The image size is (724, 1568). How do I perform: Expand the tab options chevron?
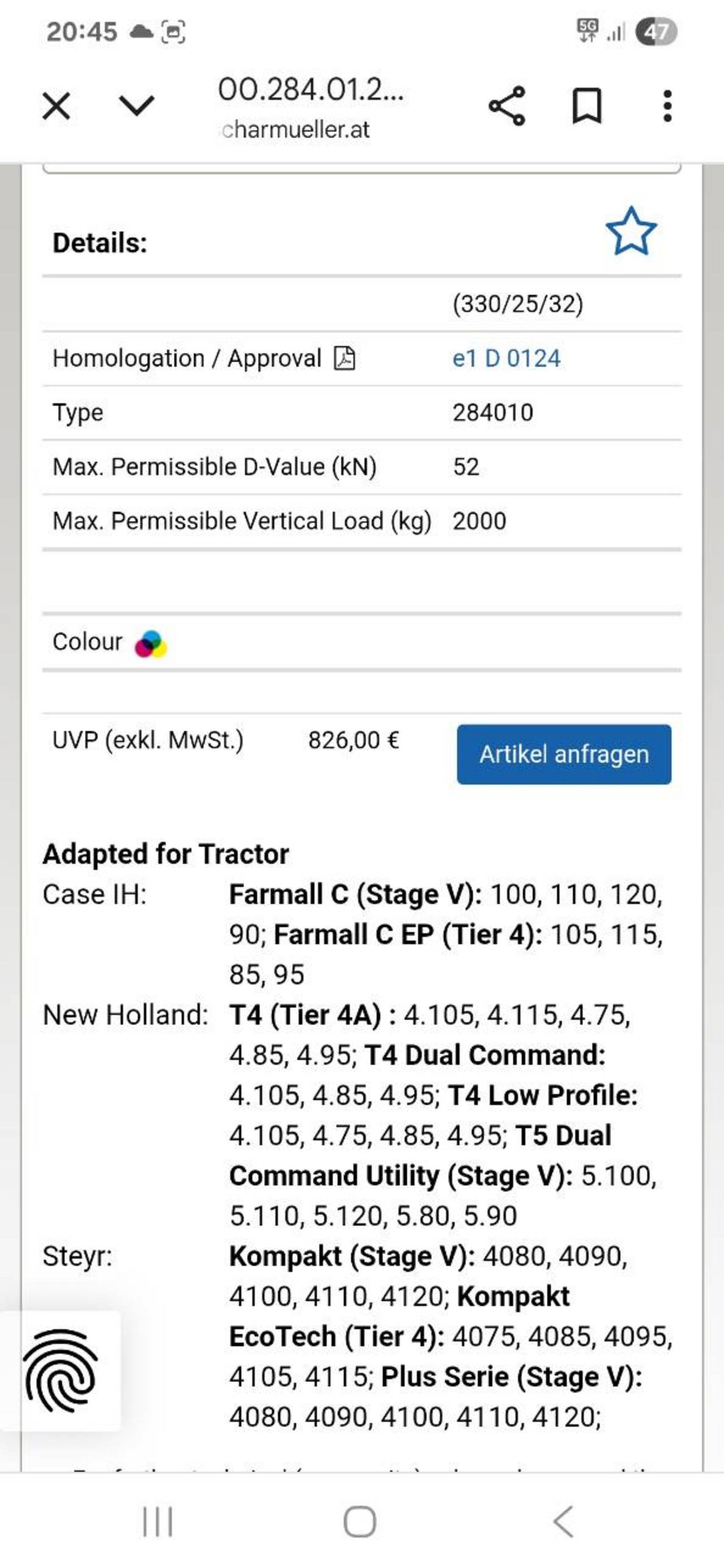click(136, 105)
